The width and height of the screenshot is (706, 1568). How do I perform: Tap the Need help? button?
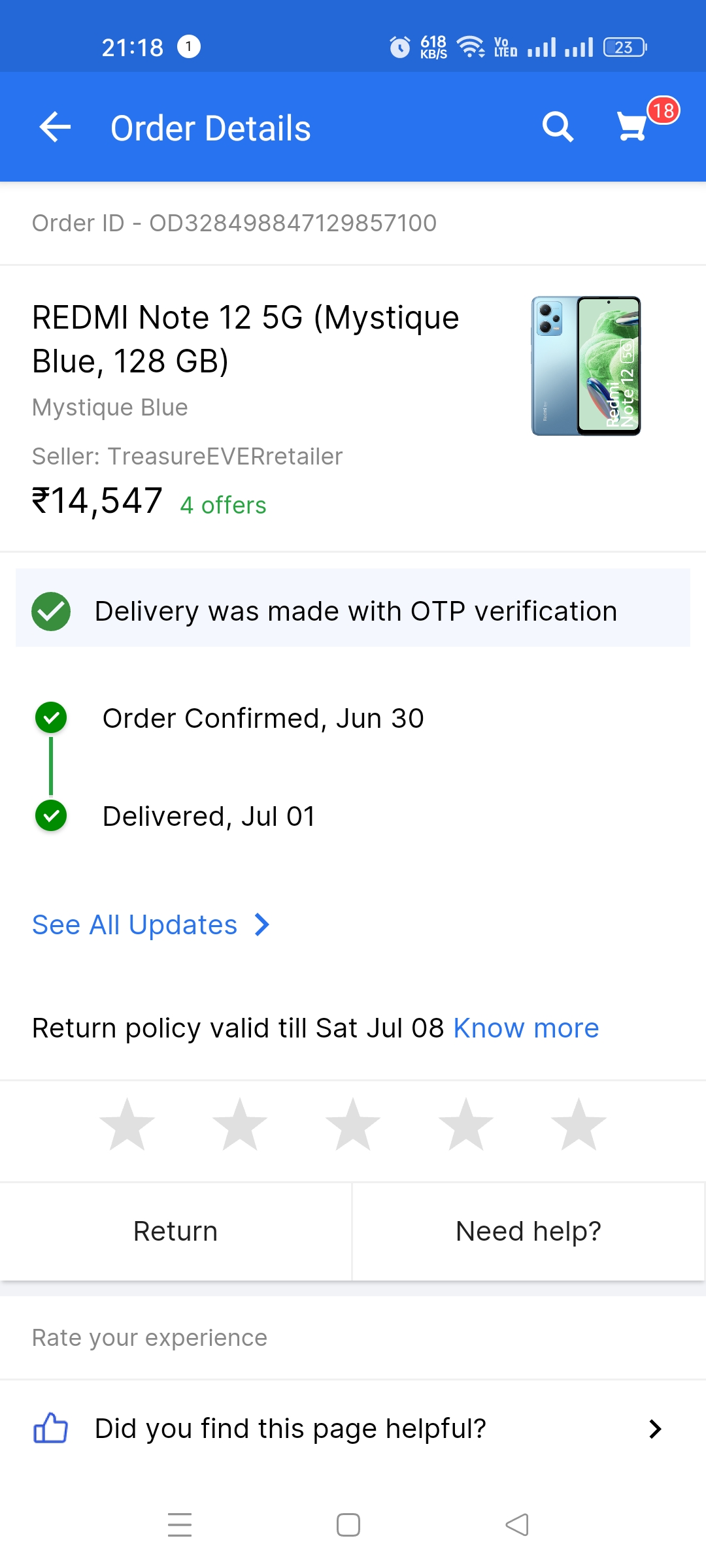(528, 1232)
